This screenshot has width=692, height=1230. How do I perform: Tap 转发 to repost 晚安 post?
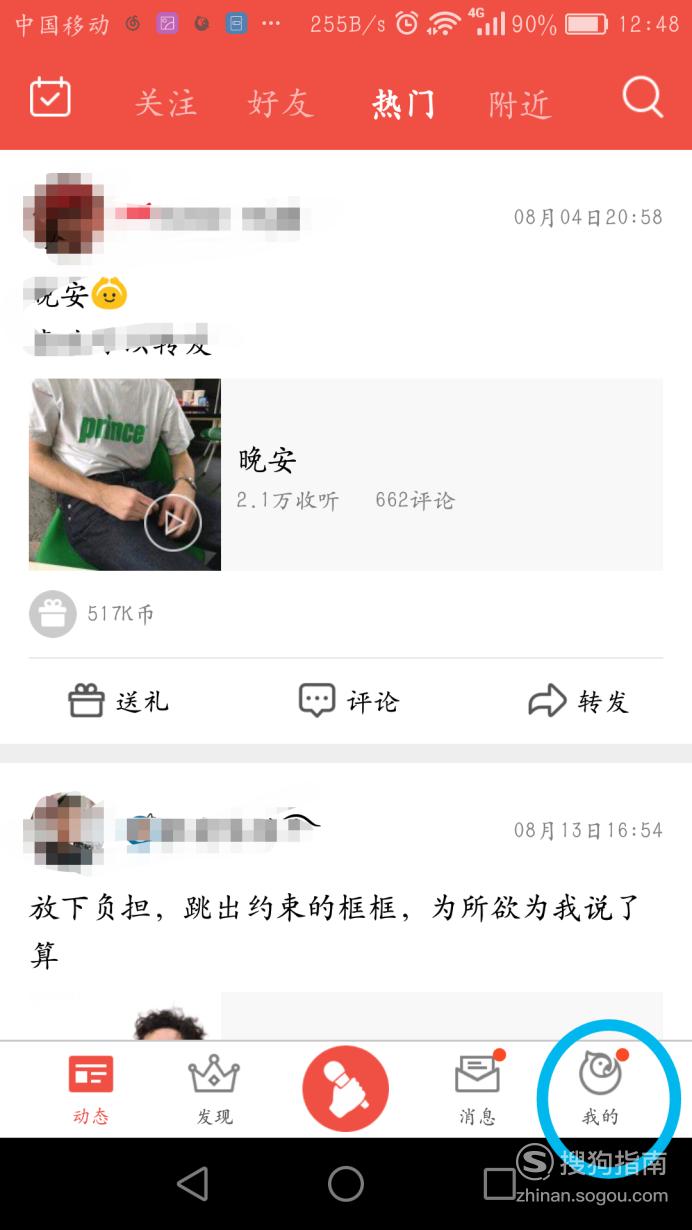click(578, 701)
